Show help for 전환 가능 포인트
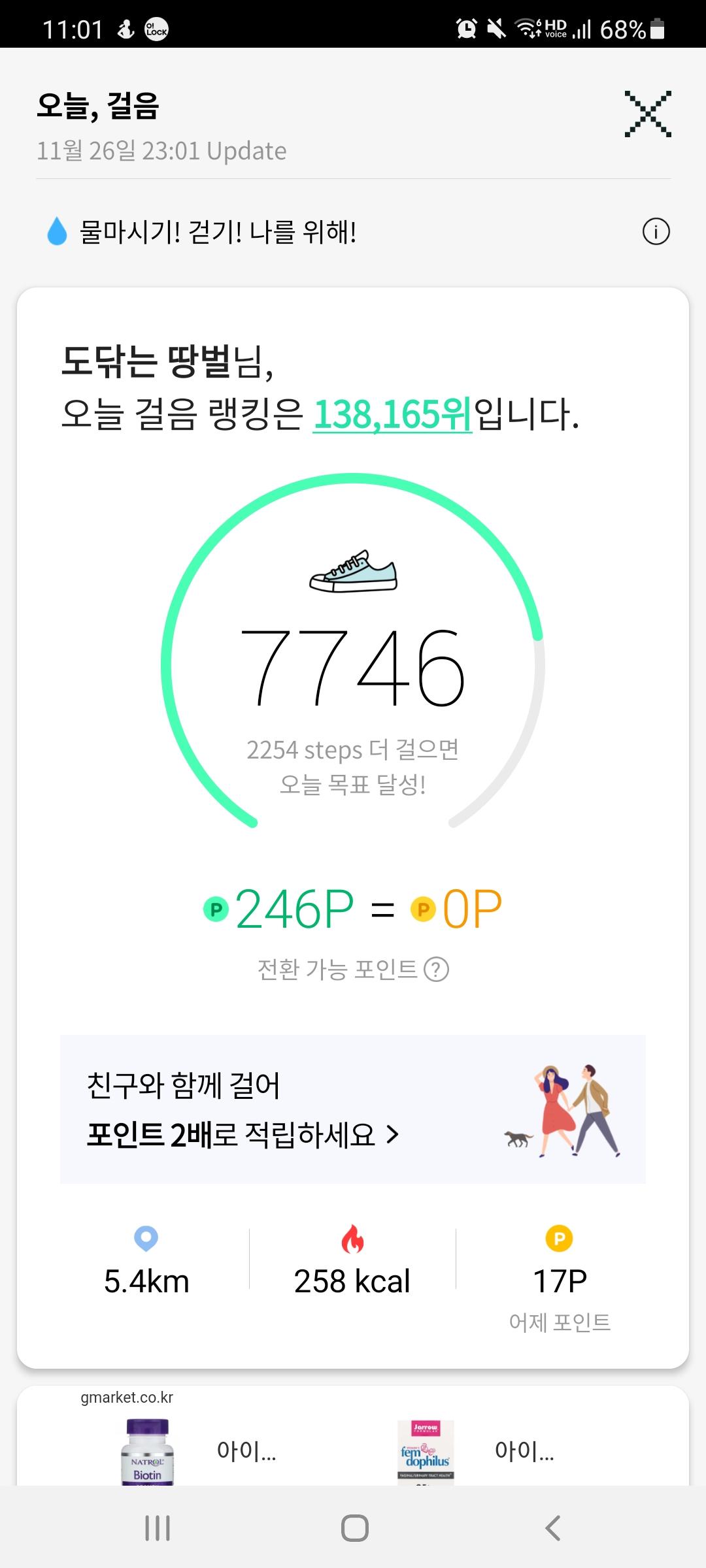 click(x=437, y=970)
